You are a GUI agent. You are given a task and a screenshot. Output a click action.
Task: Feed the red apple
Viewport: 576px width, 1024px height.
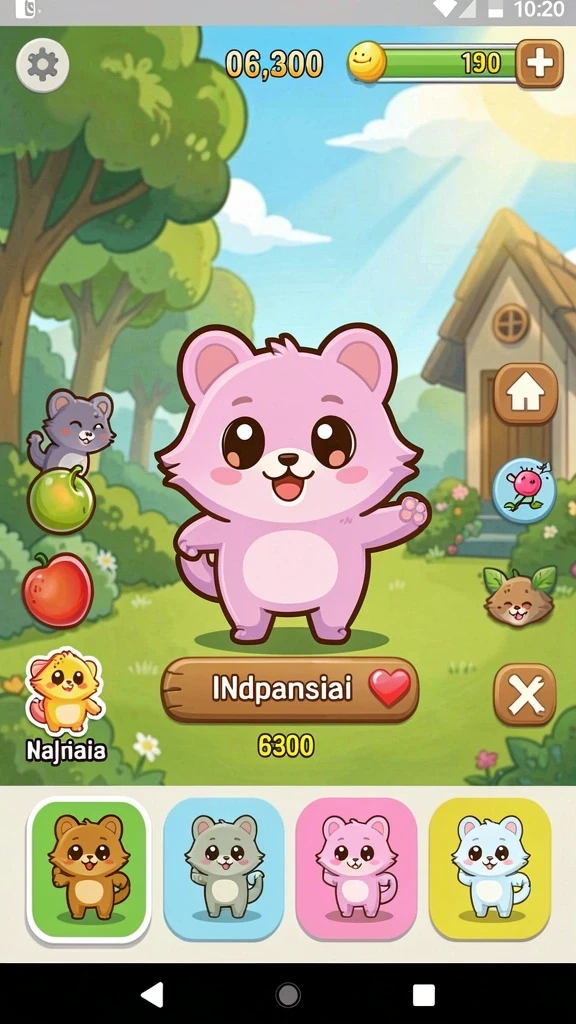tap(58, 590)
